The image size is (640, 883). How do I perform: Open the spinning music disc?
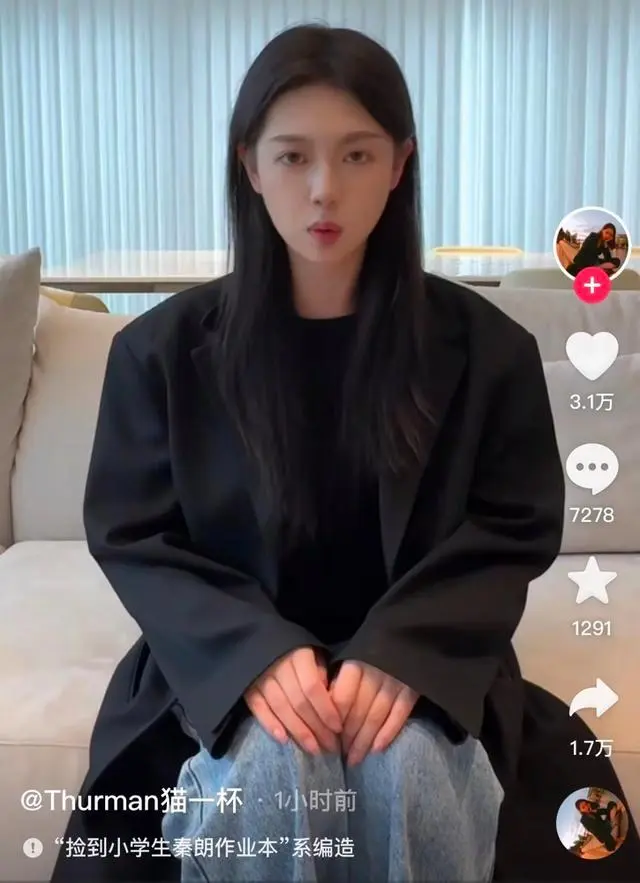pyautogui.click(x=591, y=822)
